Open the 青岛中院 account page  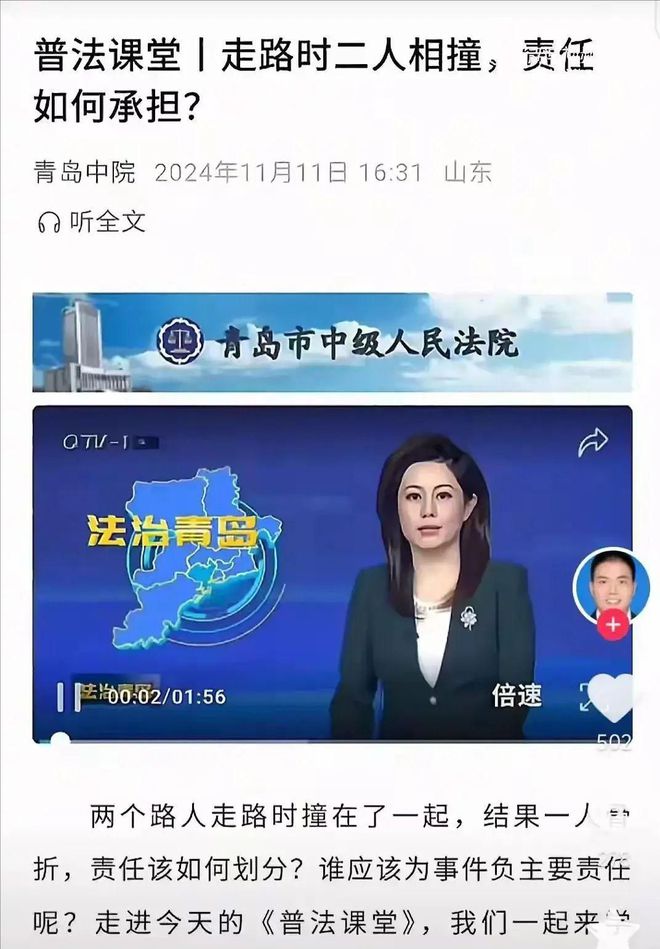click(84, 172)
